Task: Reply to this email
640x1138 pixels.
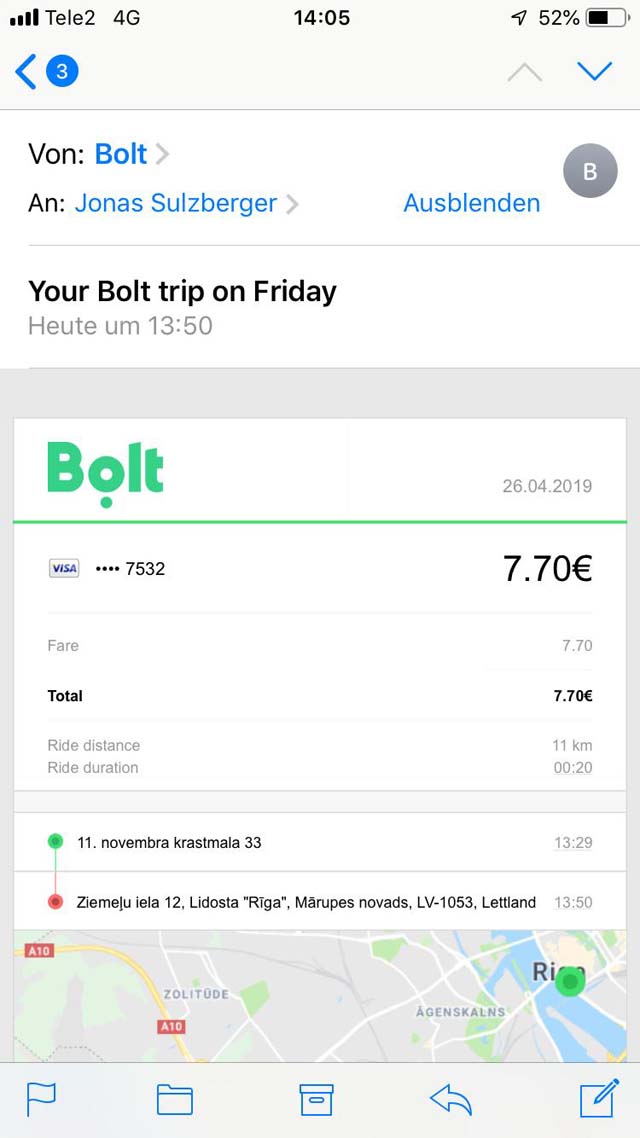Action: click(451, 1100)
